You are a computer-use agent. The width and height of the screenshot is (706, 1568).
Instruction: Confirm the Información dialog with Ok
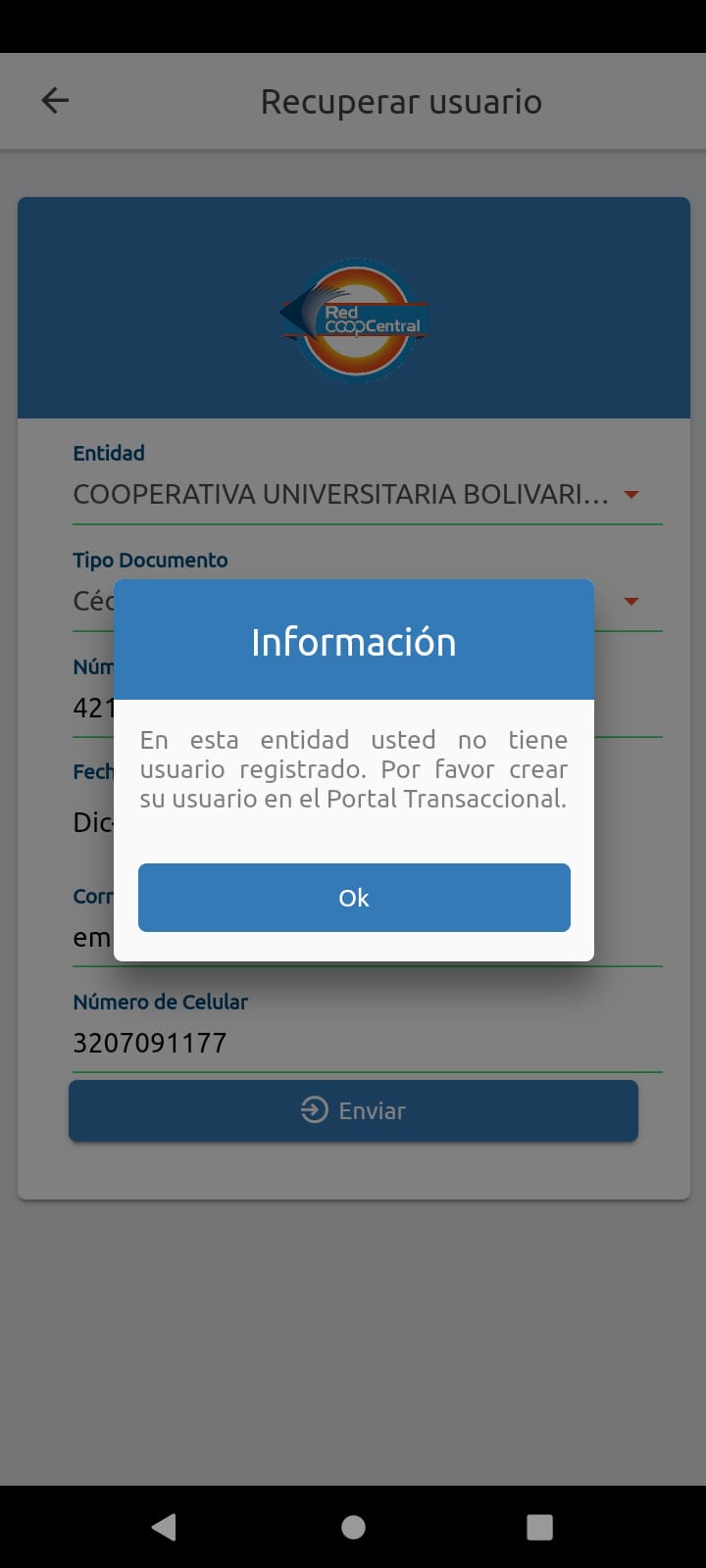[x=354, y=898]
